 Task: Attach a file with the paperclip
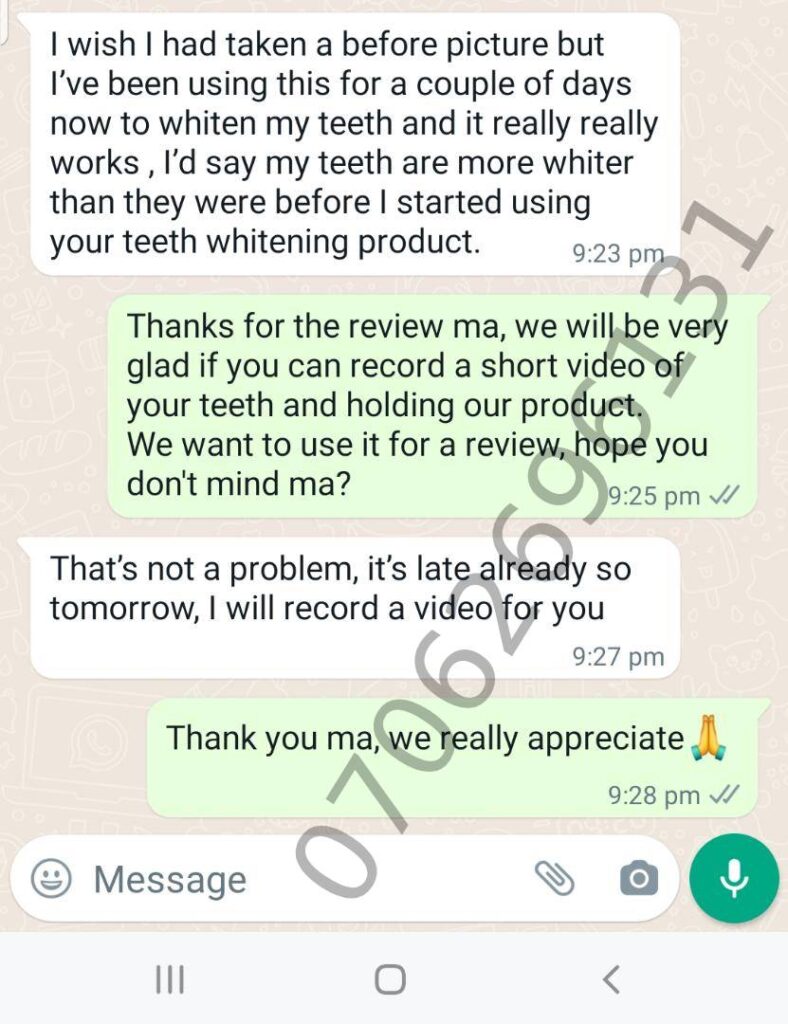tap(553, 879)
